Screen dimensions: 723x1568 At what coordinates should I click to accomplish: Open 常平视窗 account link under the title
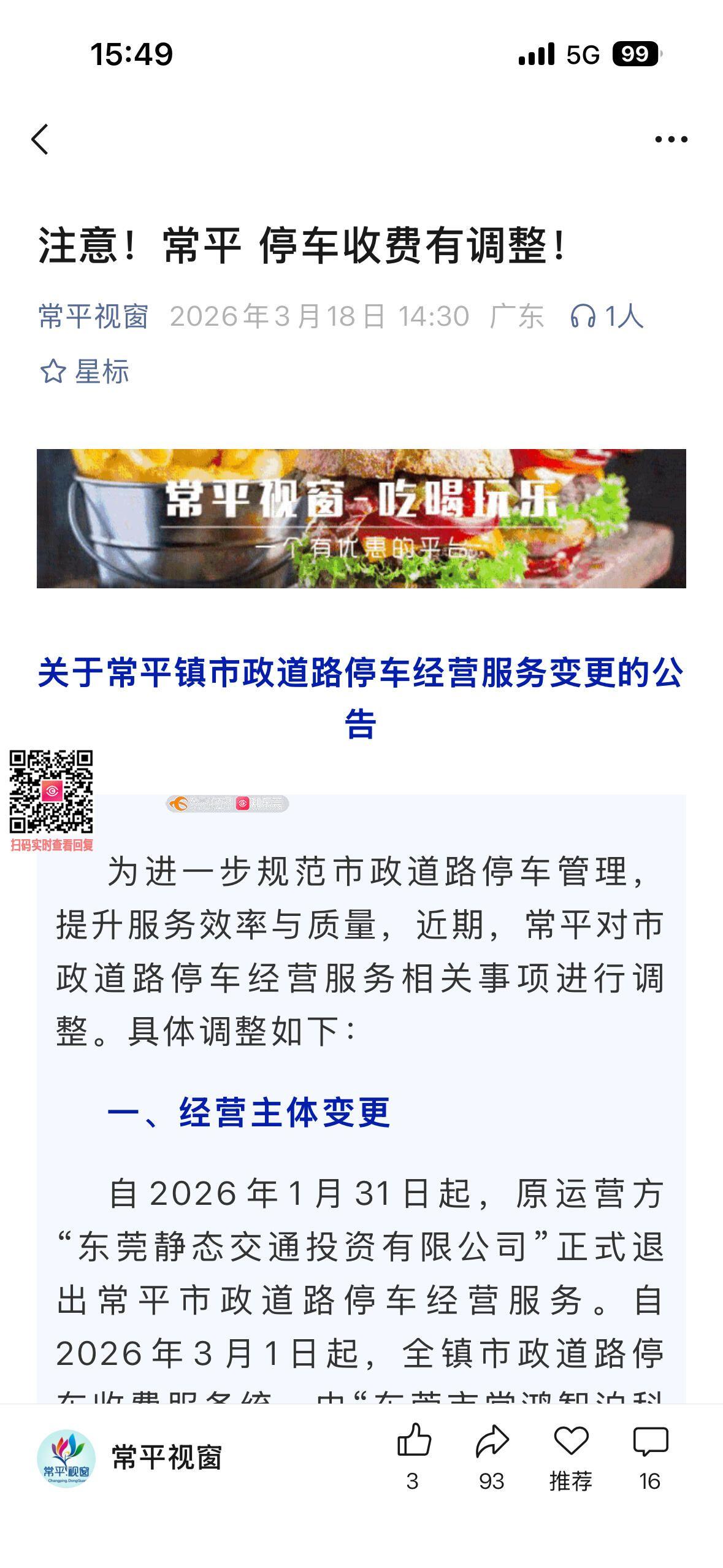[x=93, y=317]
